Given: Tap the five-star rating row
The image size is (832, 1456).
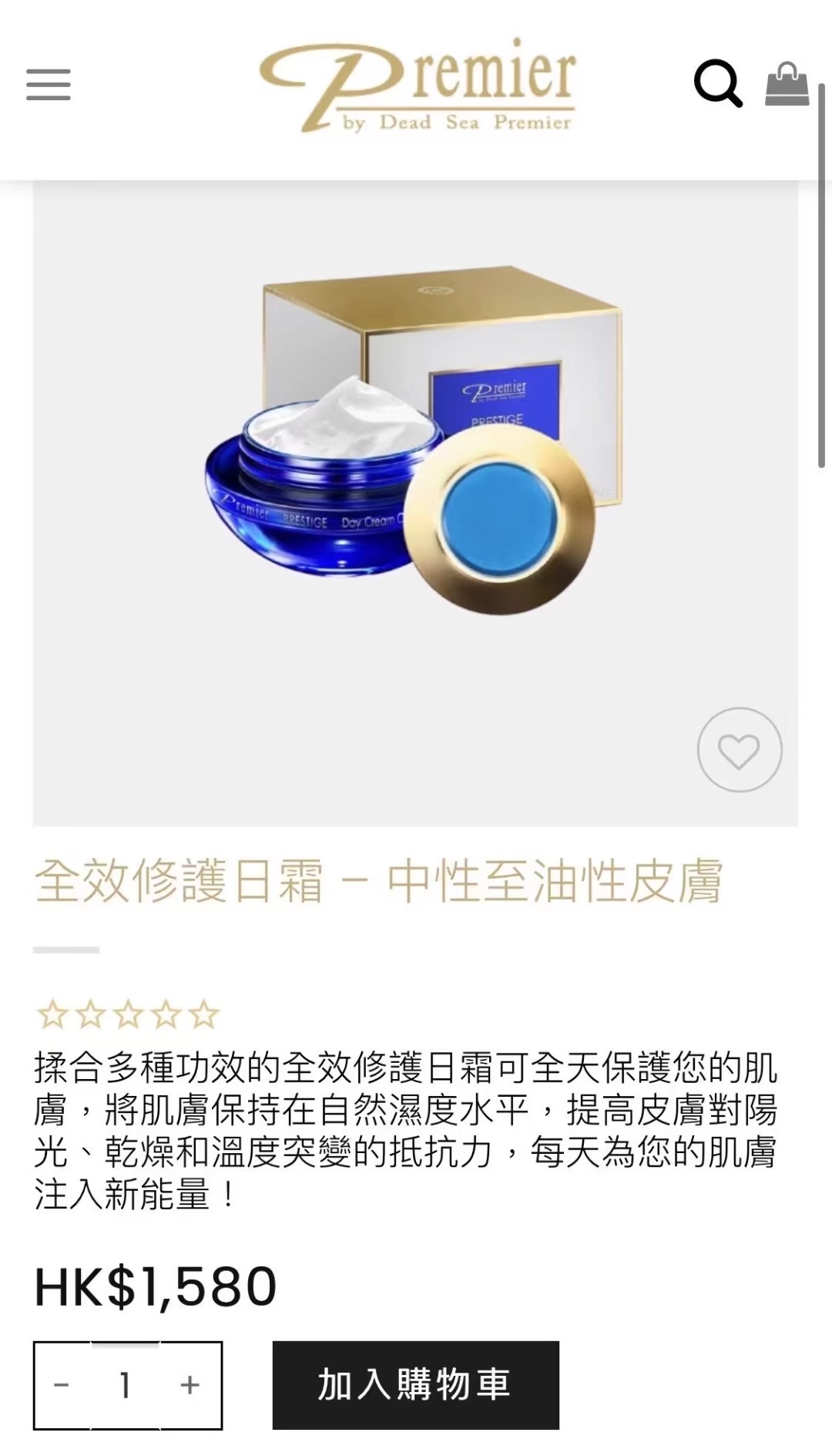Looking at the screenshot, I should [x=128, y=1014].
